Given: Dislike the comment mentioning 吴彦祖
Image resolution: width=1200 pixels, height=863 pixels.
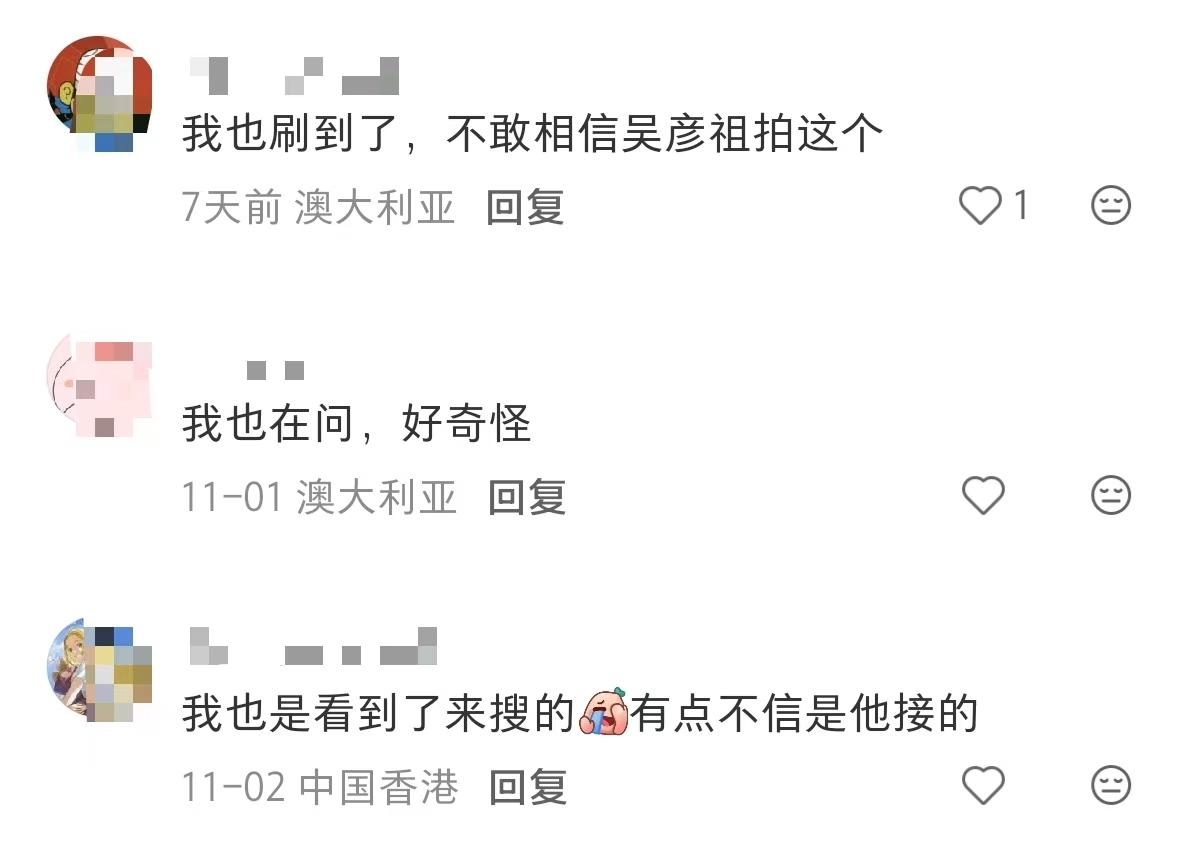Looking at the screenshot, I should [1110, 207].
